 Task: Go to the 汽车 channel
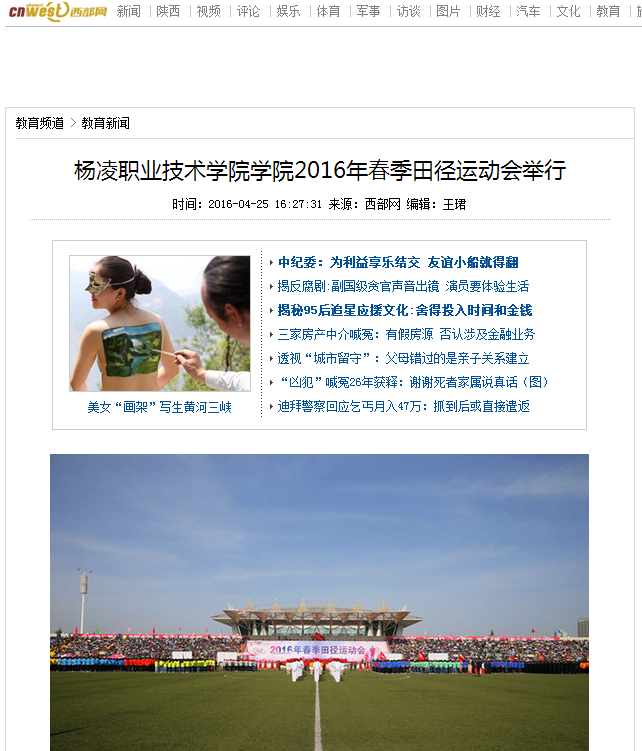click(528, 11)
